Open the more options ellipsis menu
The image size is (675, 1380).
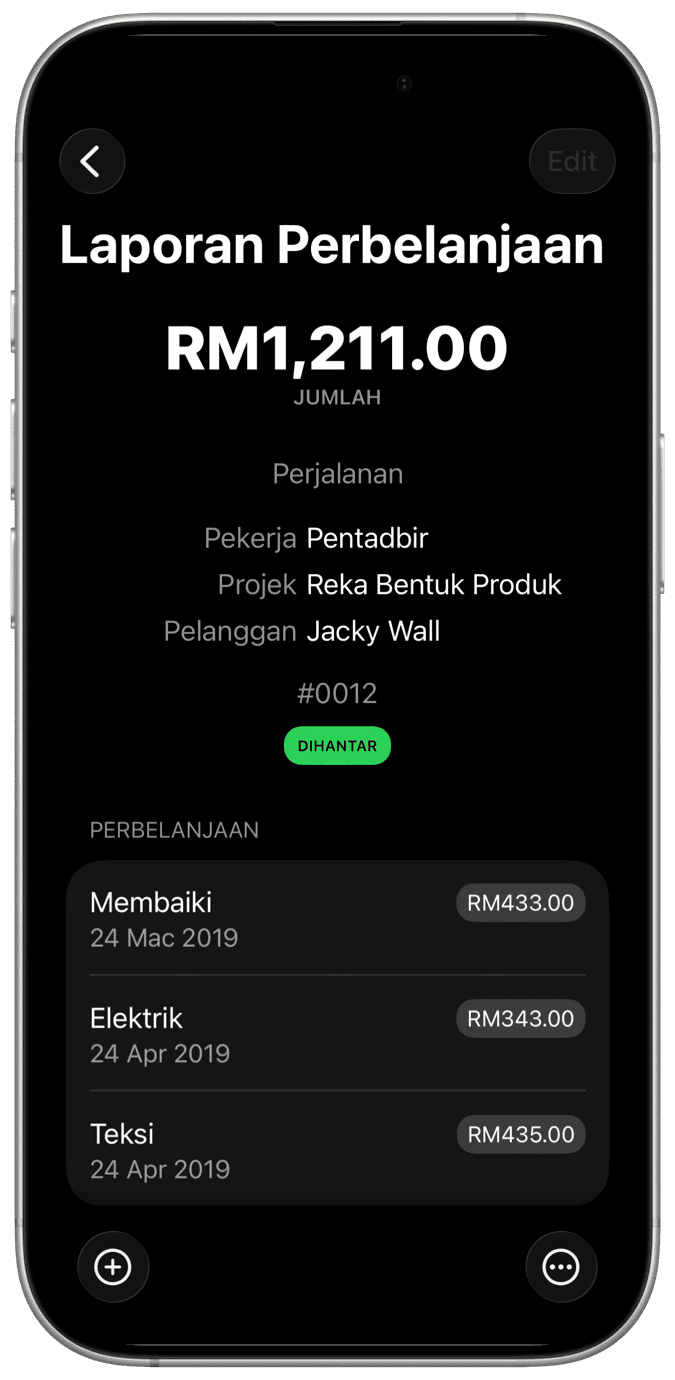(560, 1267)
